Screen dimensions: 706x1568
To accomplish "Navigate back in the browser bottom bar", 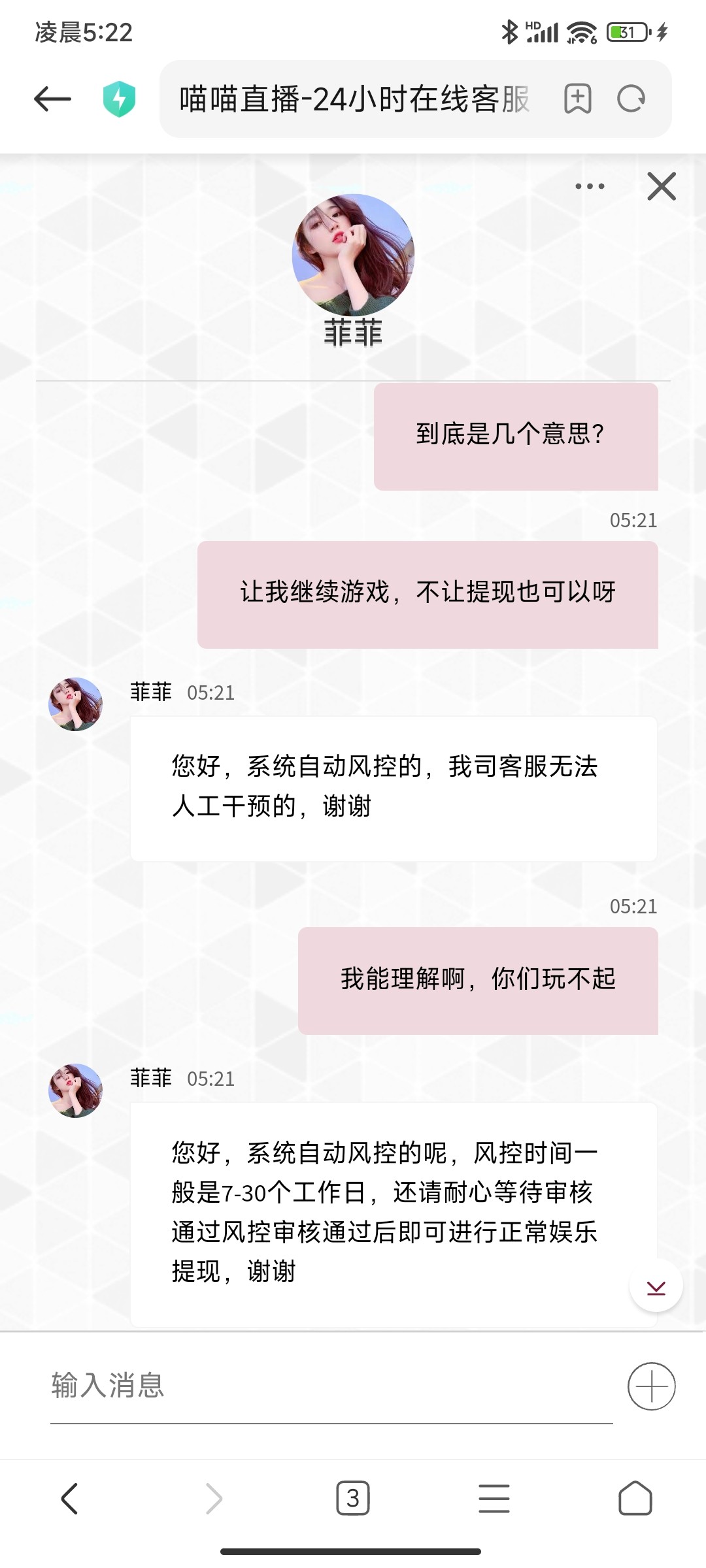I will point(69,1498).
